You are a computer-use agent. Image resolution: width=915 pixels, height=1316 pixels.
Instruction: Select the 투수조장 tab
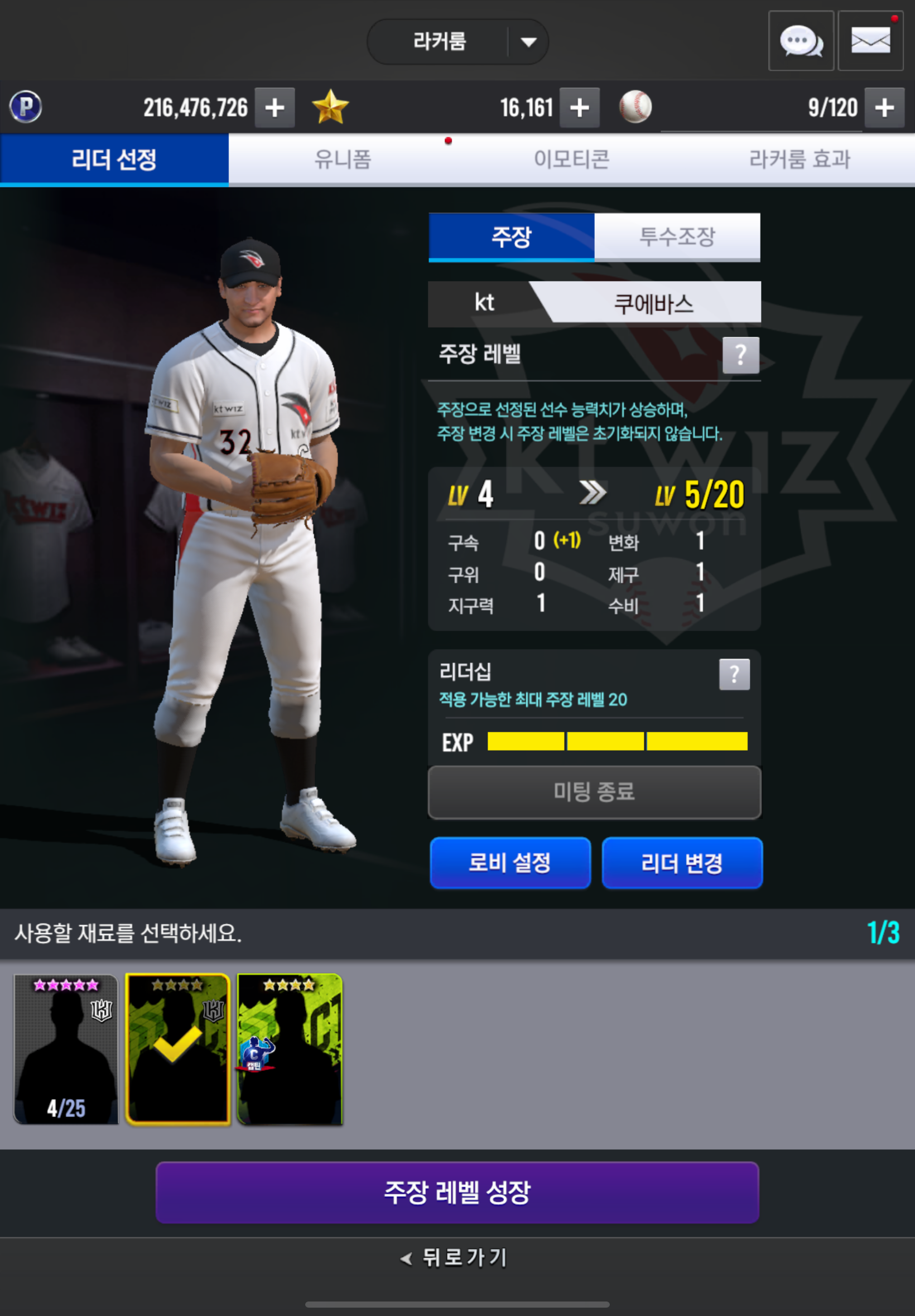(677, 236)
